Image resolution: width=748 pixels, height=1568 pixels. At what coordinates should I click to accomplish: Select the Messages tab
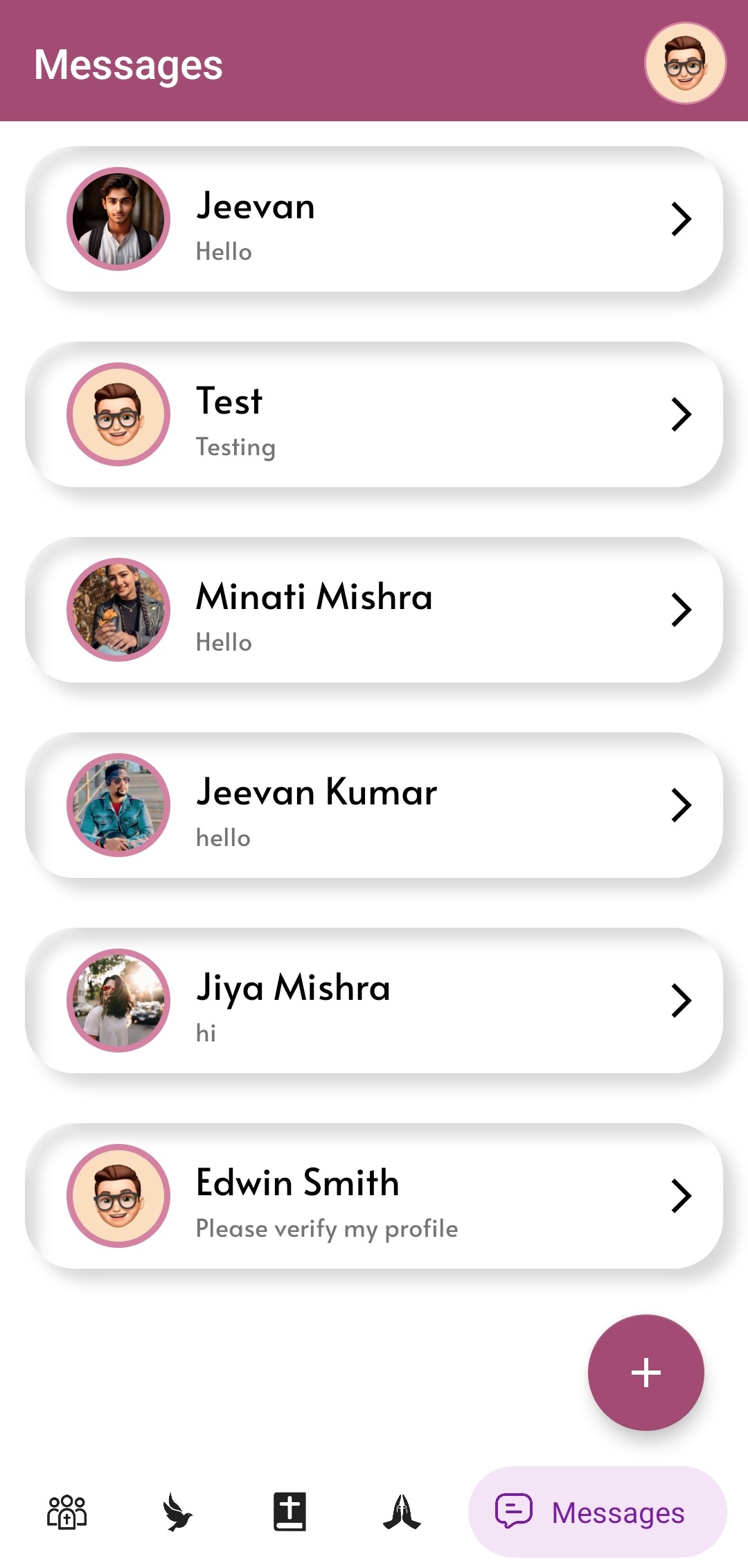tap(597, 1512)
